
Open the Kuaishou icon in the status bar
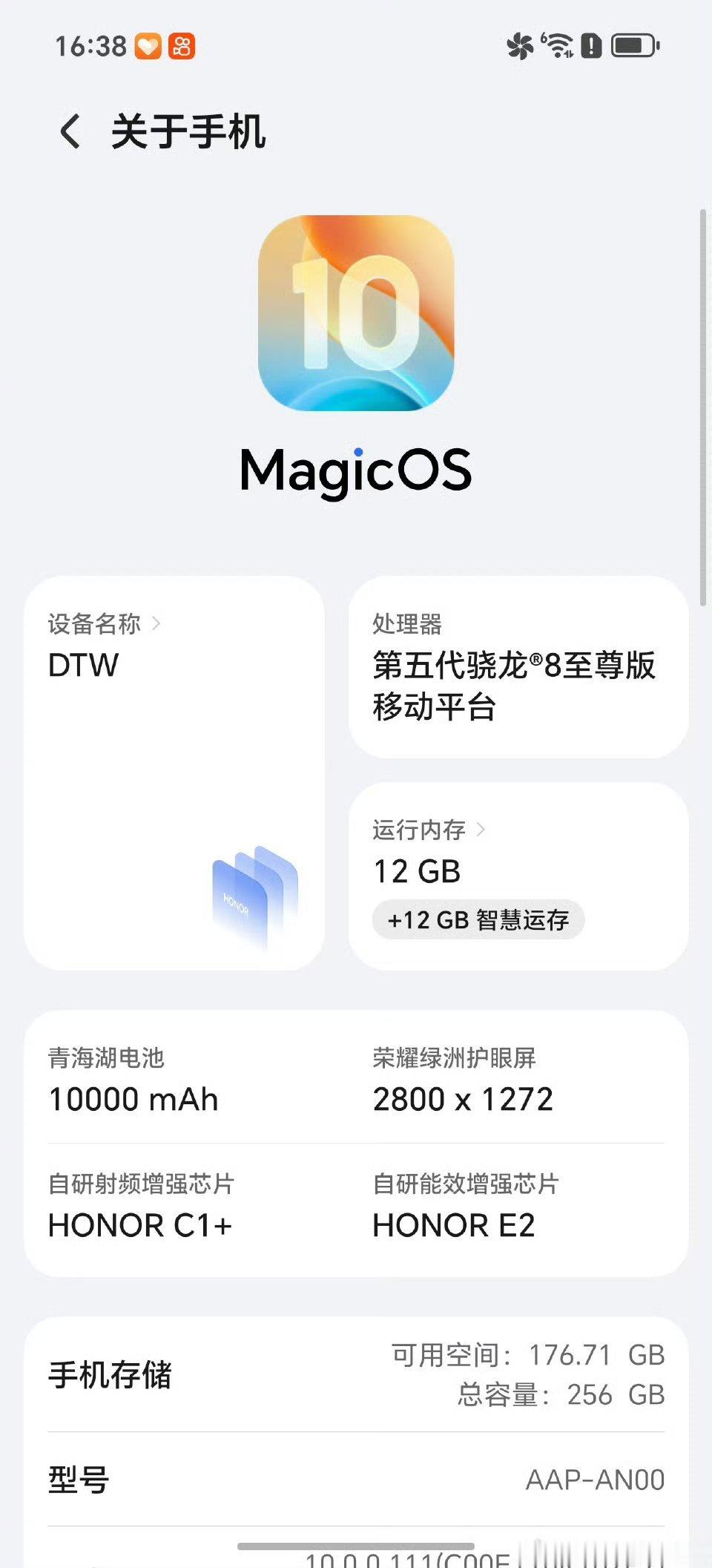[182, 46]
